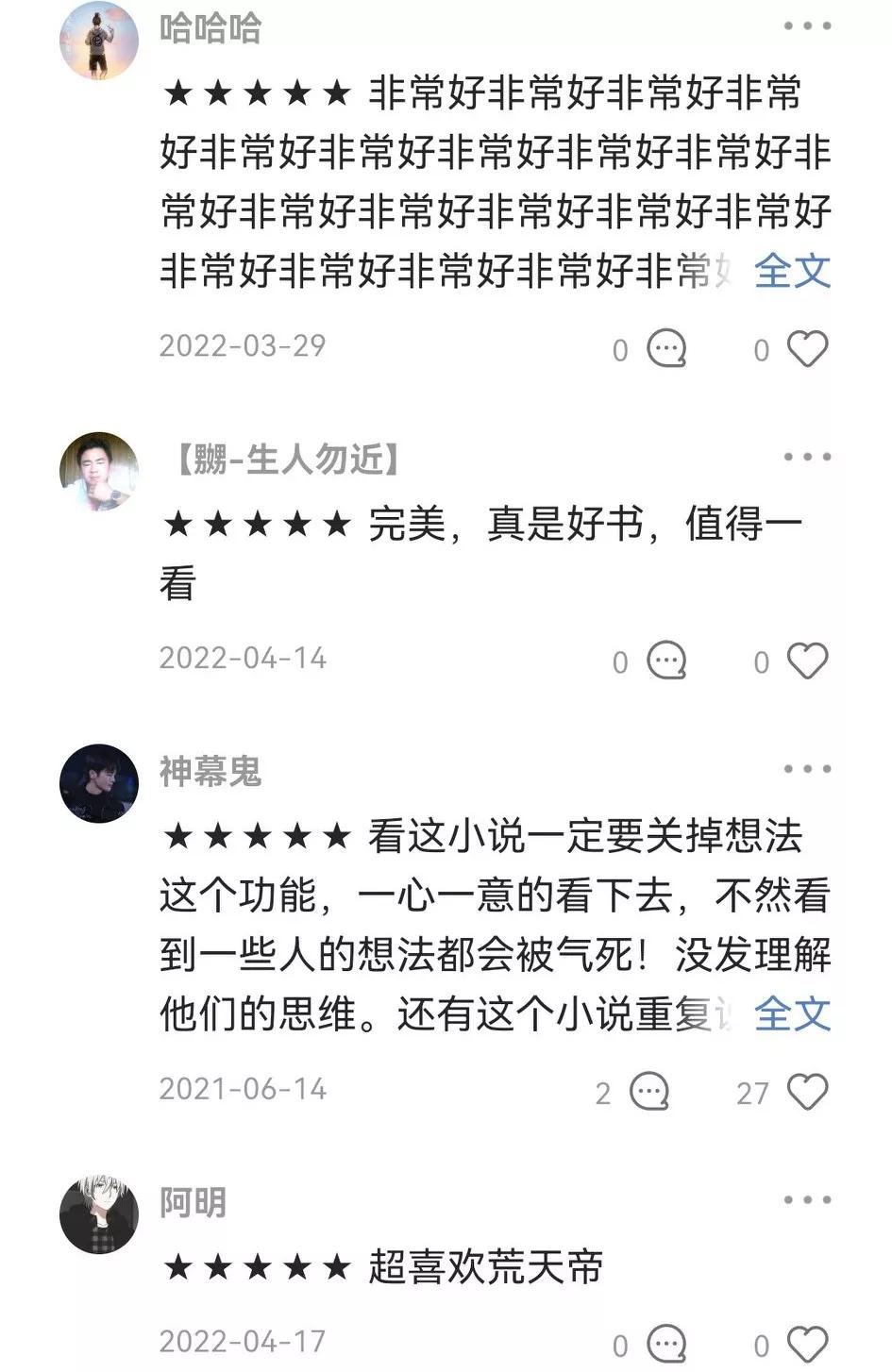
Task: Show full text of 神幕鬼's review
Action: 792,1015
